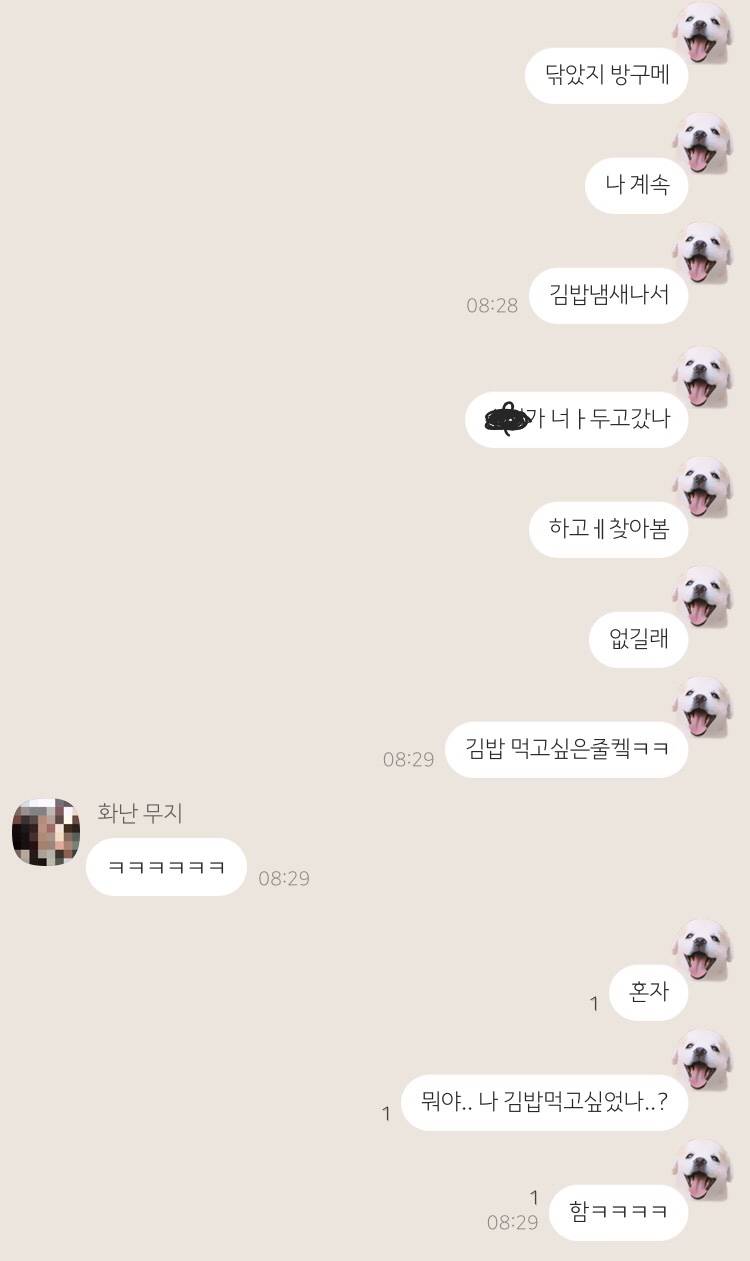
Task: Select the 'ㅋㅋㅋㅋㅋㅋ' reply bubble
Action: (166, 867)
